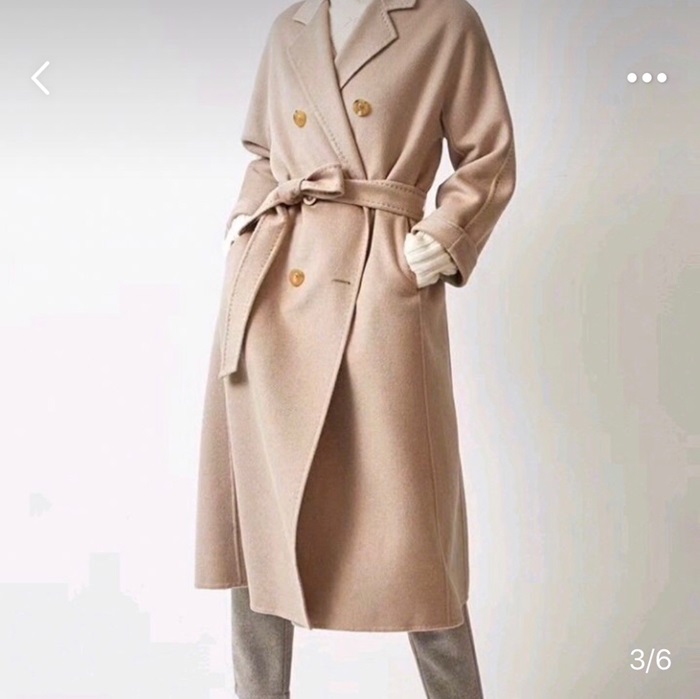Go back using the arrow icon
The width and height of the screenshot is (700, 699).
click(40, 78)
